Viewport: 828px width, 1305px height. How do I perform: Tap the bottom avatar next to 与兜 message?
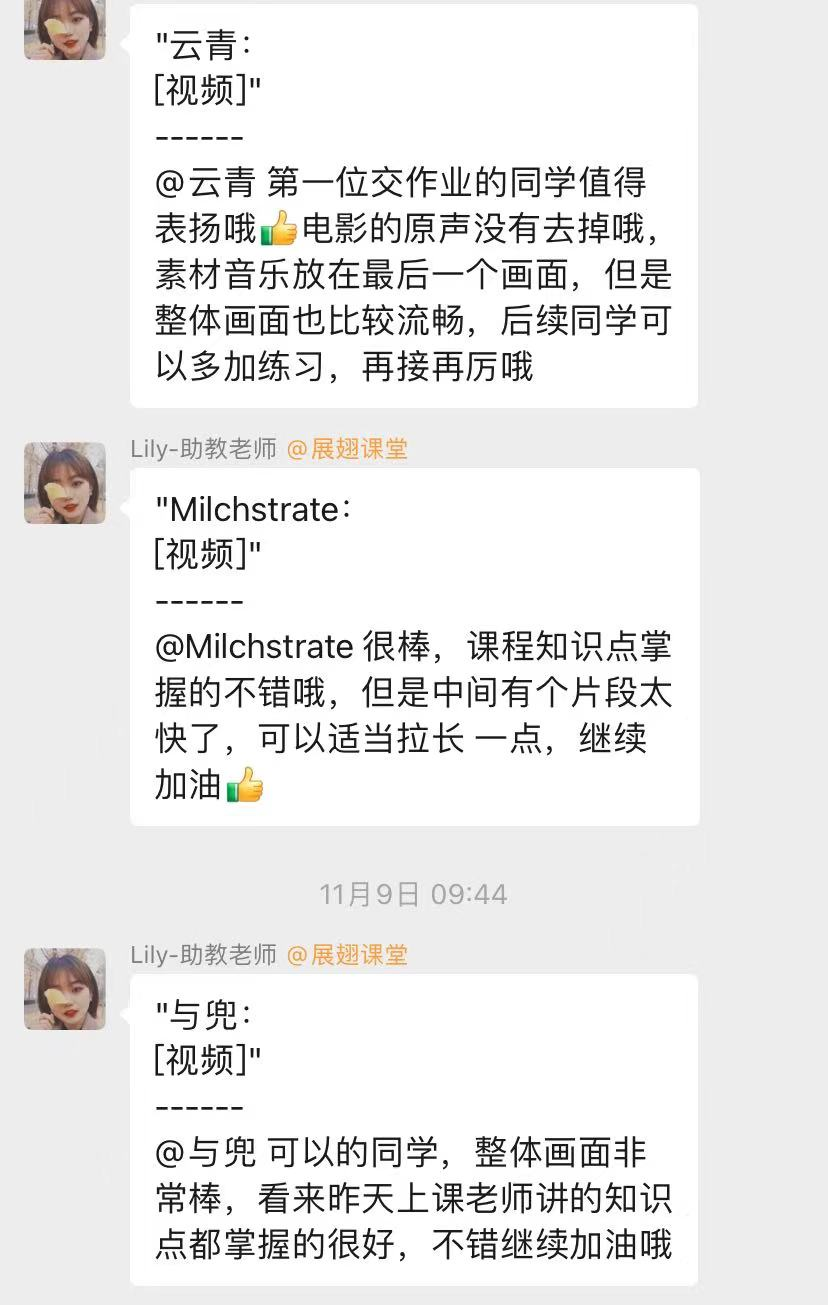(x=64, y=988)
